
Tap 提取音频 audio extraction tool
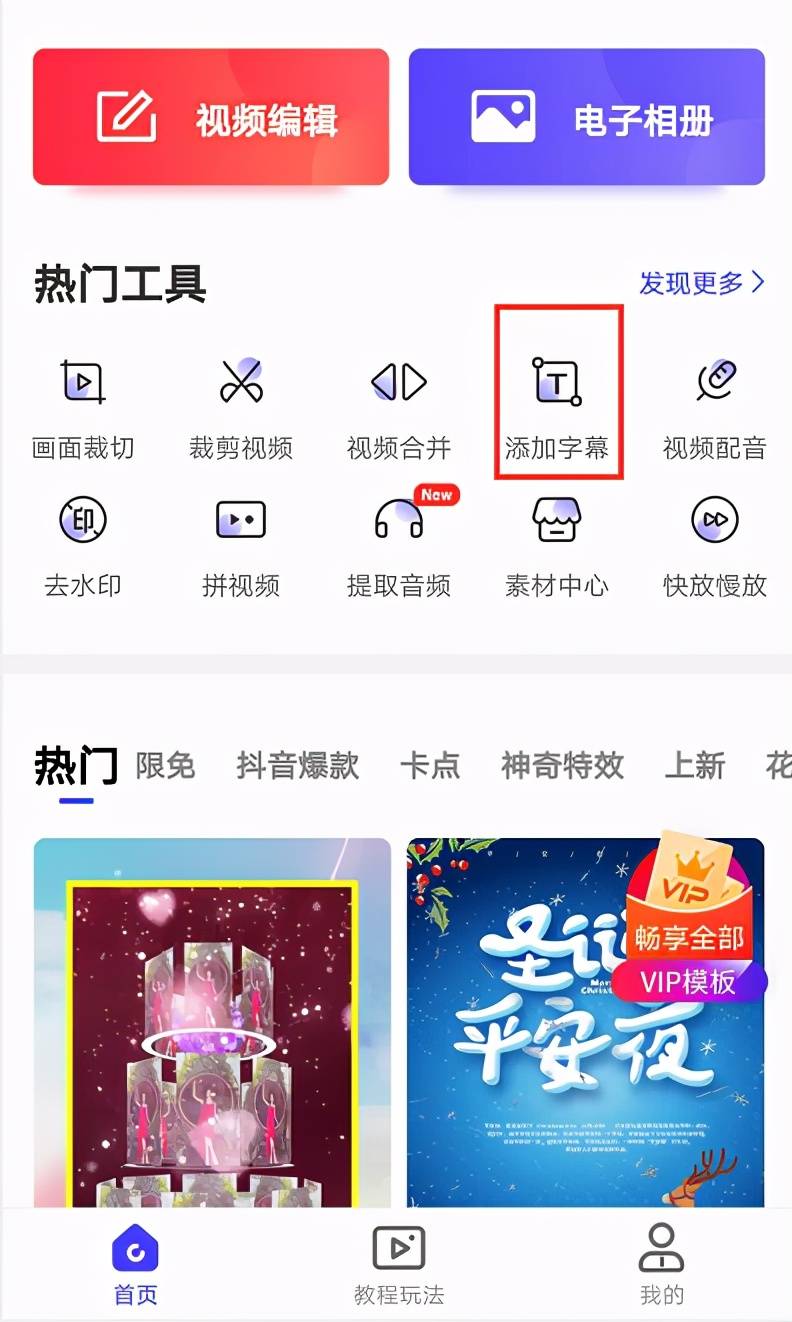tap(399, 545)
